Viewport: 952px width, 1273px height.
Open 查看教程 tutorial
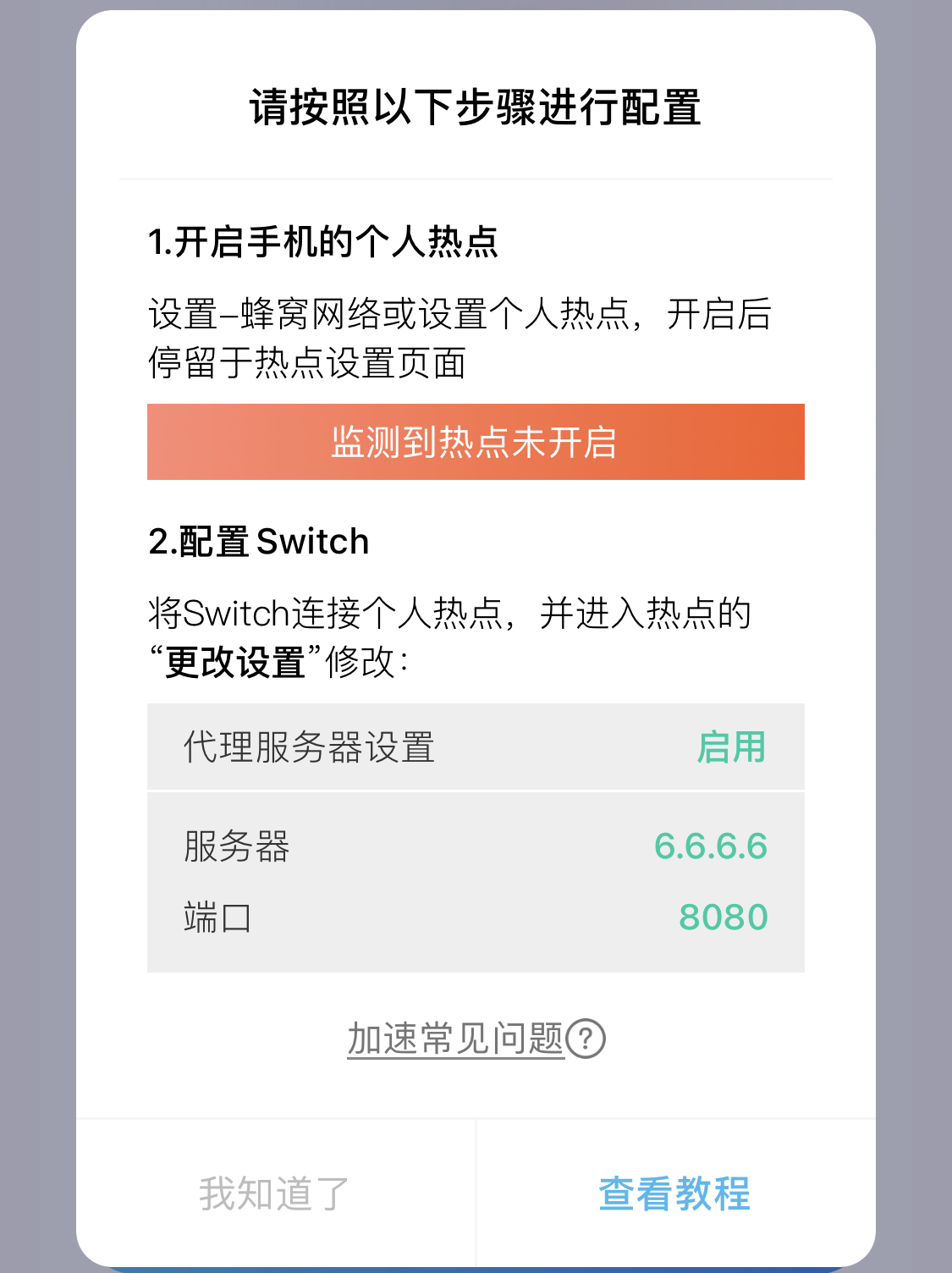[x=674, y=1193]
